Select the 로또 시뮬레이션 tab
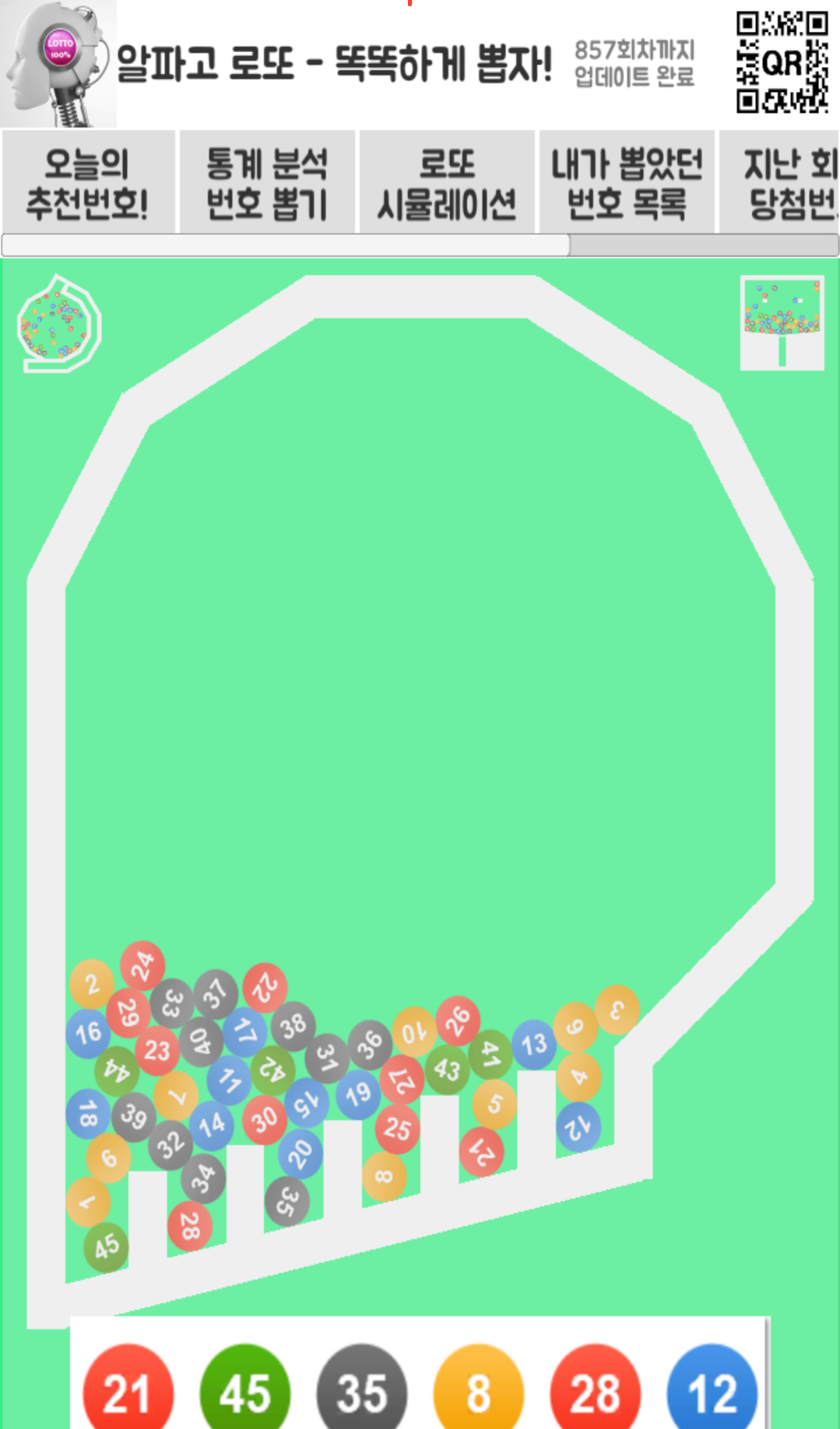Screen dimensions: 840x1429 click(x=446, y=182)
